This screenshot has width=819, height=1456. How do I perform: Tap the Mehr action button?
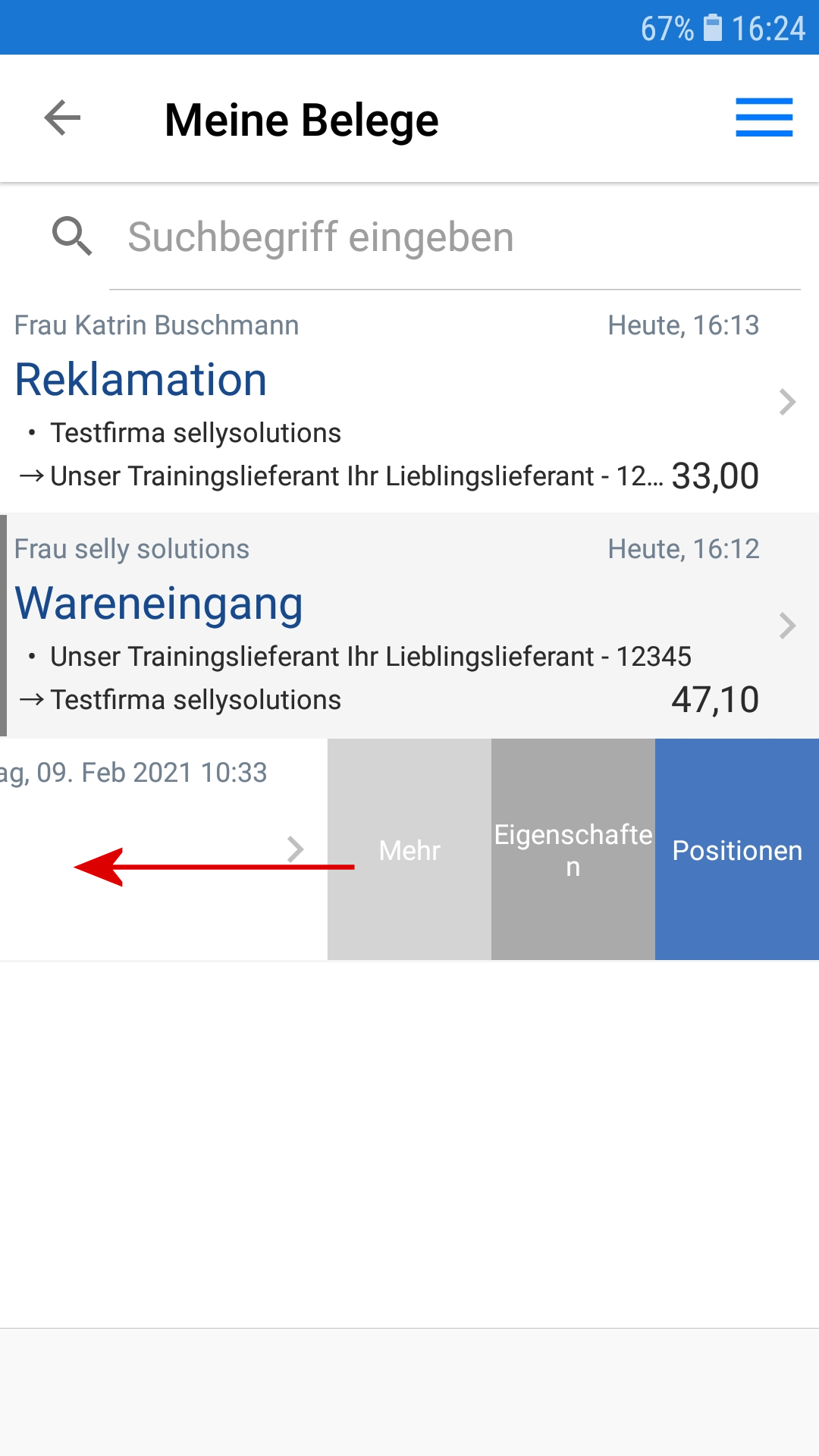pos(409,849)
